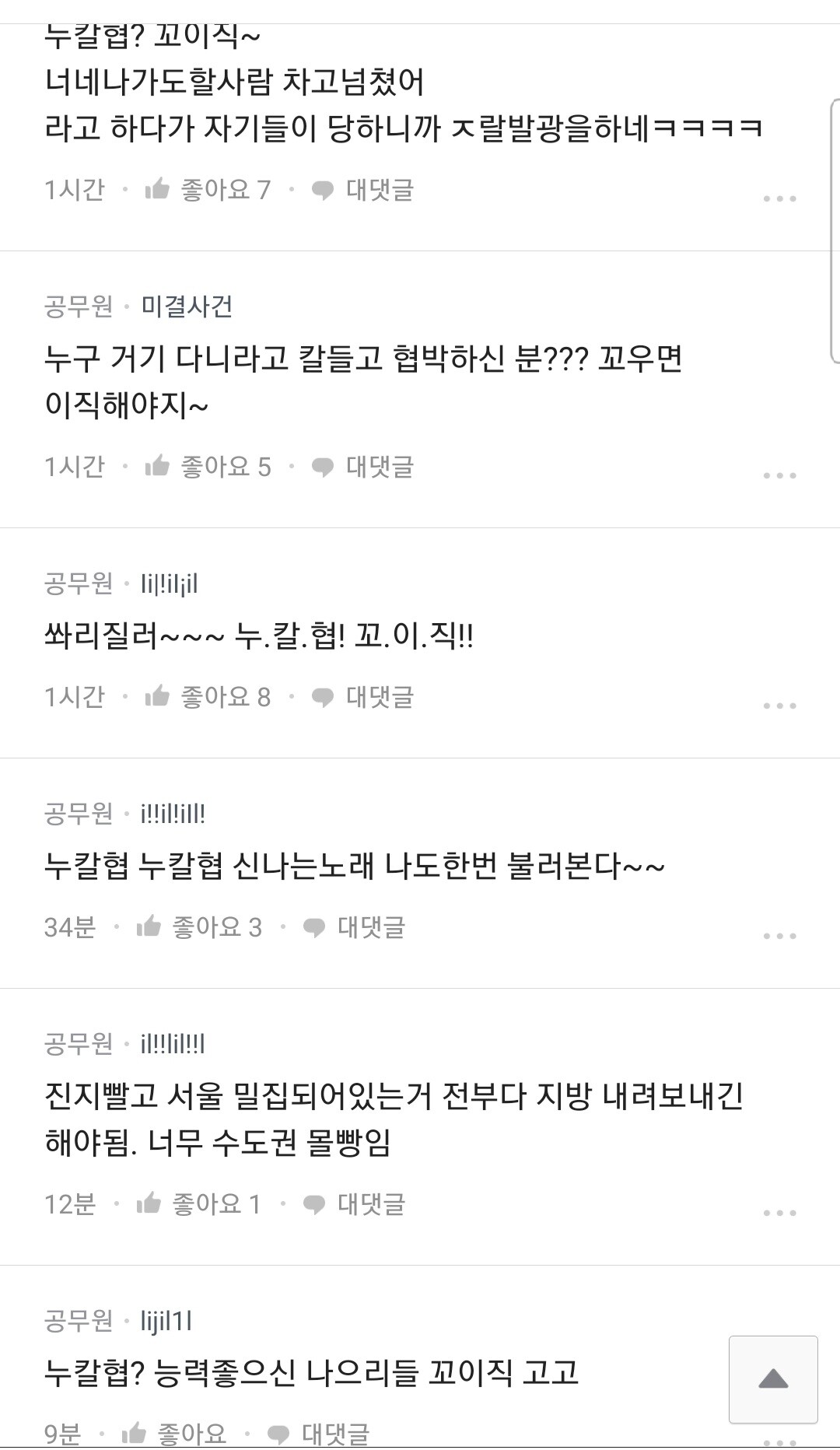
Task: Reply to the 신나는노래 comment
Action: 354,927
